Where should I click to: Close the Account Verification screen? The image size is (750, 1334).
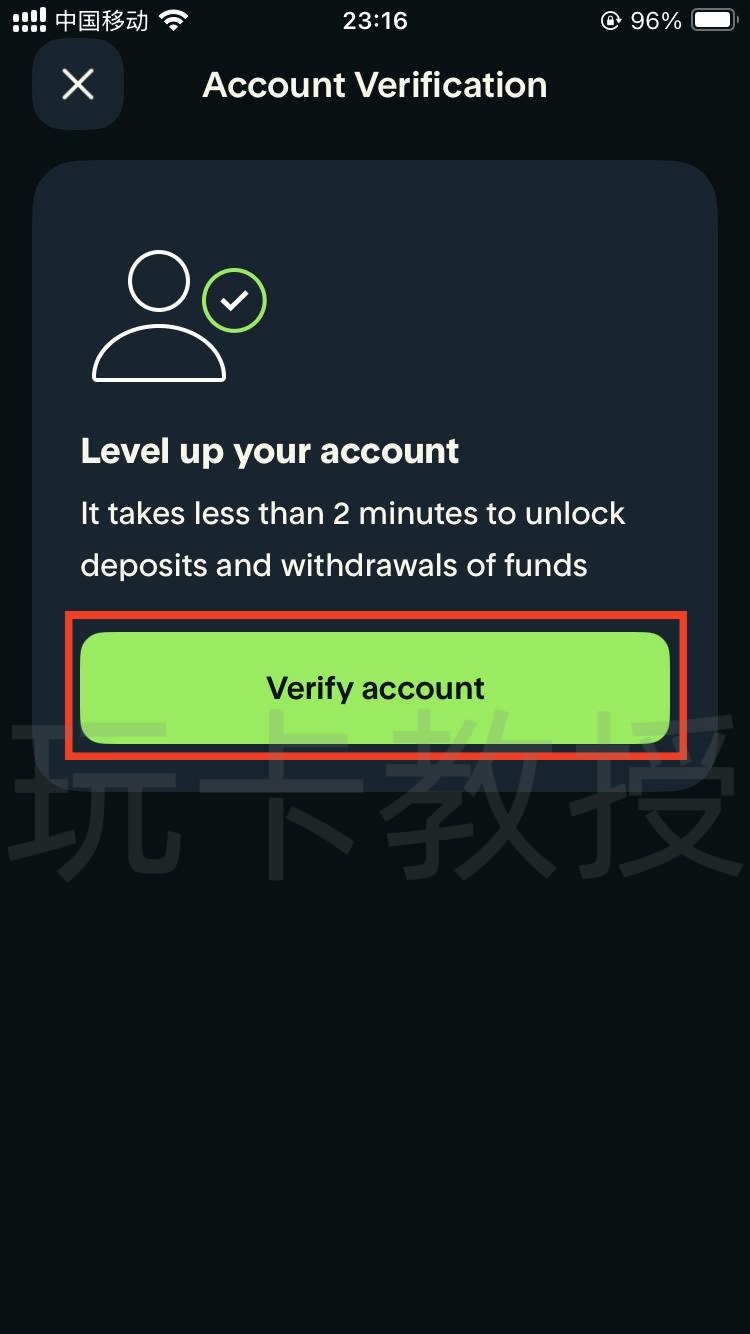pos(78,85)
